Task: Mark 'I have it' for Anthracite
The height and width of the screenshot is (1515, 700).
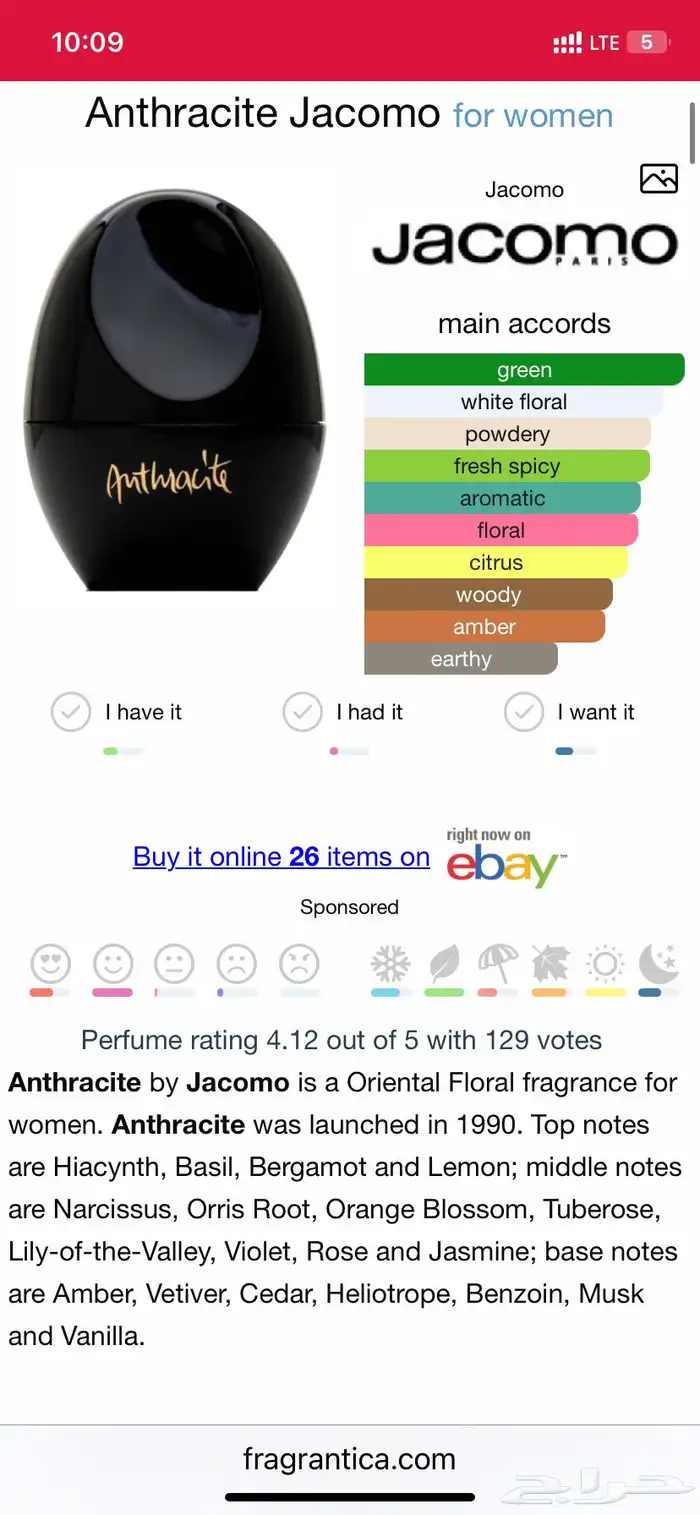Action: (71, 712)
